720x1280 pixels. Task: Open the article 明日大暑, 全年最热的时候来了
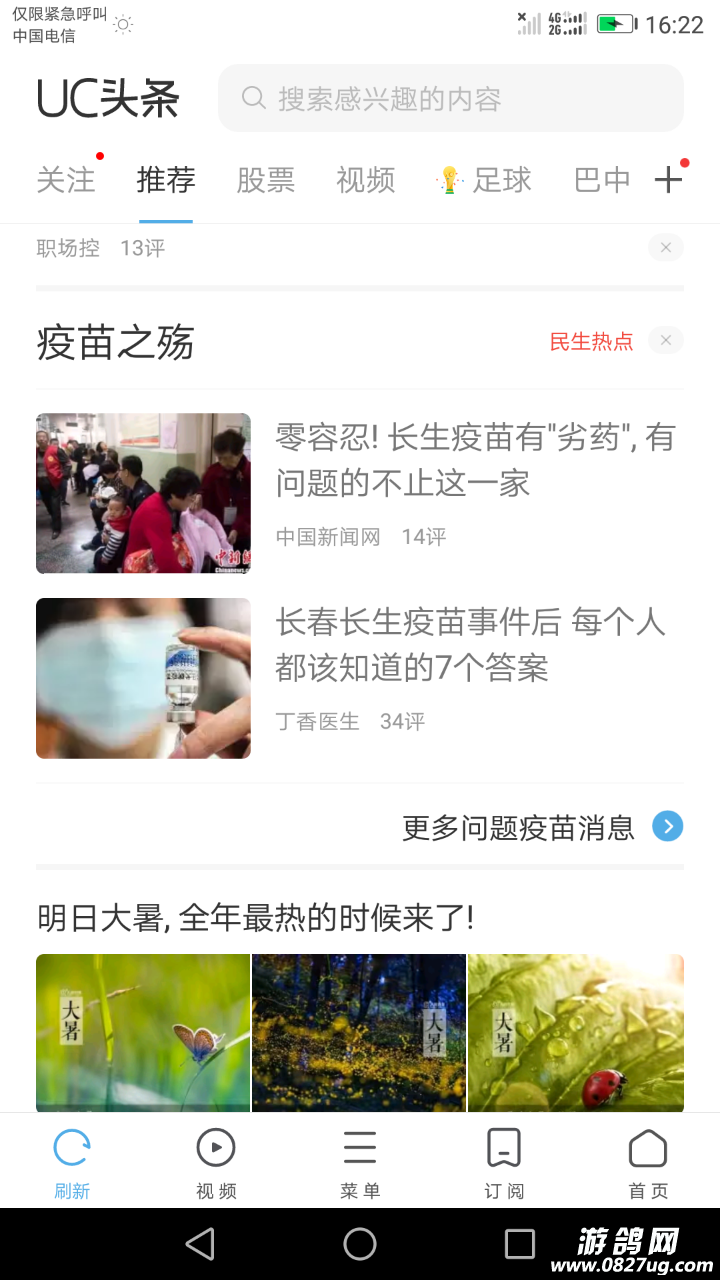click(x=255, y=917)
